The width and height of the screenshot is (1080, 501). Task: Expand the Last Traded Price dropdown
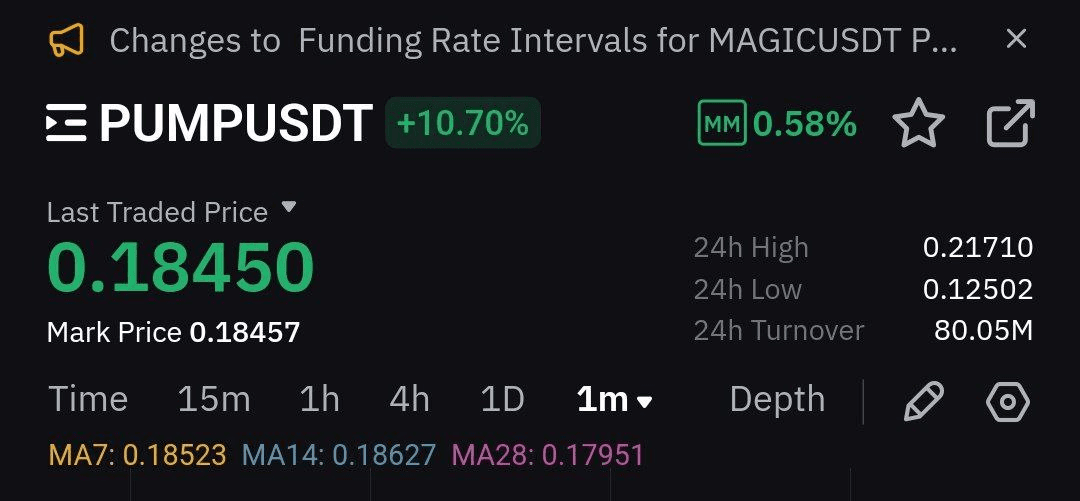click(x=289, y=208)
